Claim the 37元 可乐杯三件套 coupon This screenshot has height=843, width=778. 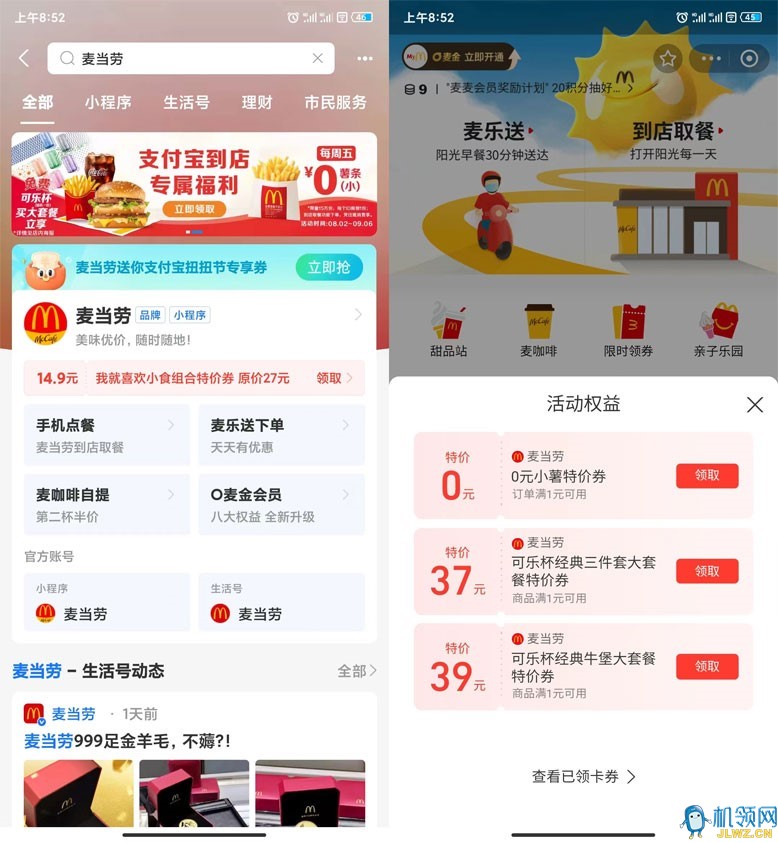tap(707, 571)
